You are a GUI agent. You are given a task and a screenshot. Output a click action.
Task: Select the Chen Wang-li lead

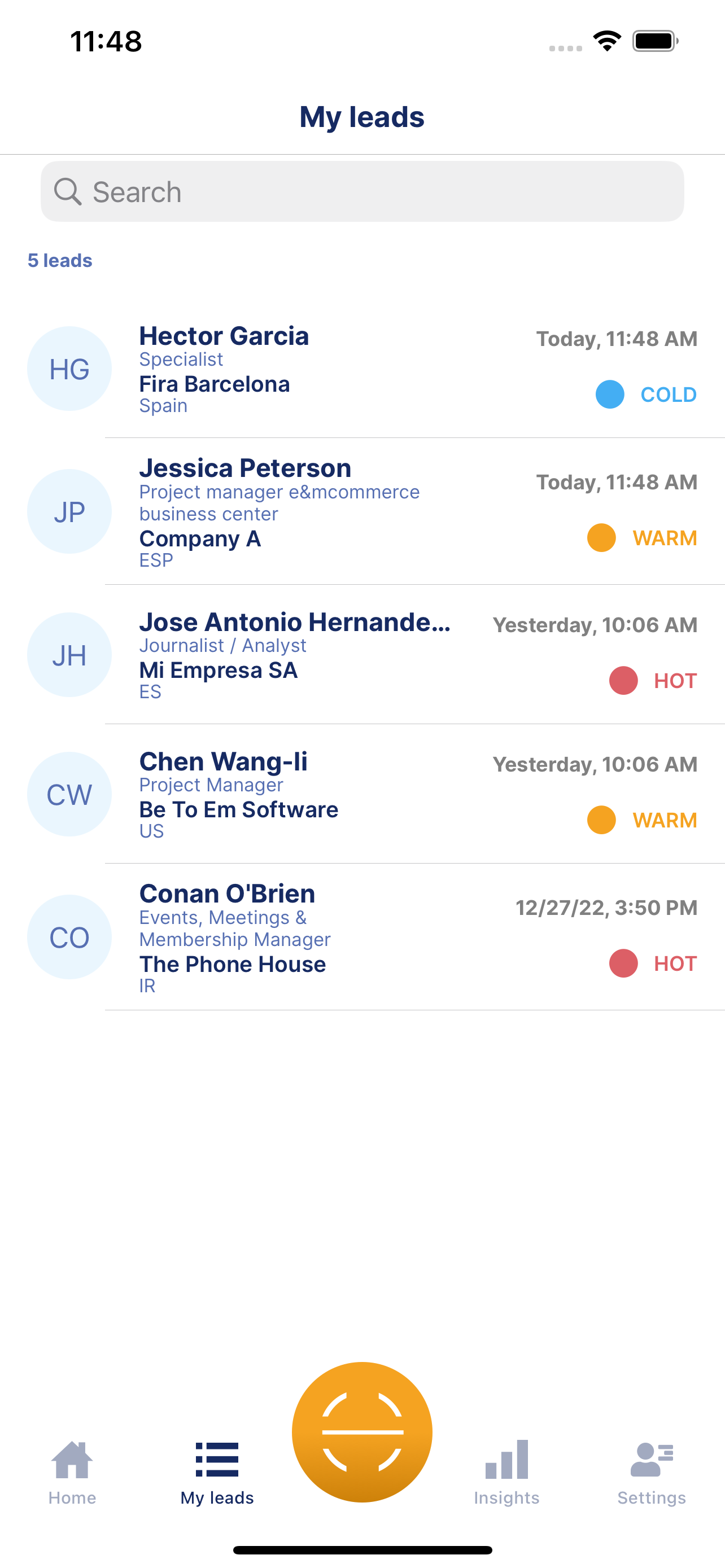(362, 794)
